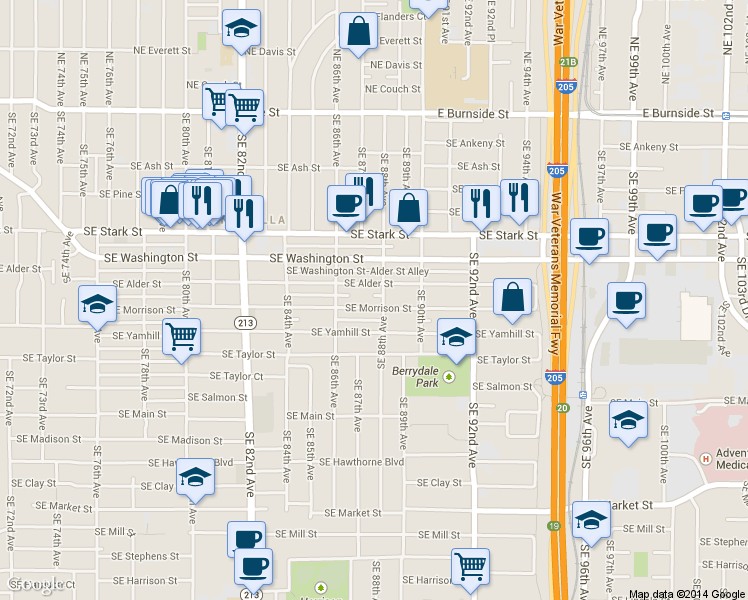
Task: Select the coffee cup marker on SE Stark St near 86th Ave
Action: [x=347, y=205]
